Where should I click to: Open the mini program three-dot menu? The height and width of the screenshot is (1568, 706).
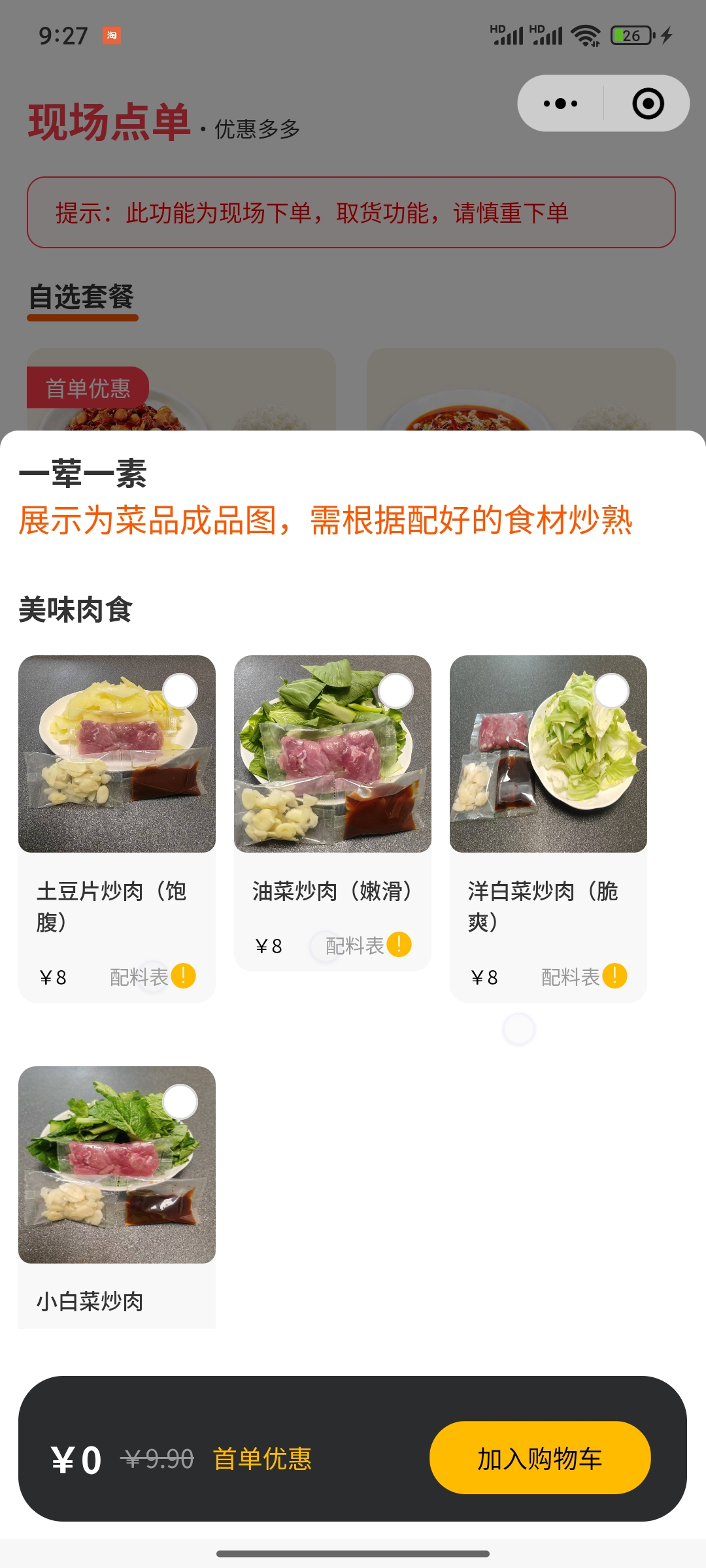click(561, 103)
